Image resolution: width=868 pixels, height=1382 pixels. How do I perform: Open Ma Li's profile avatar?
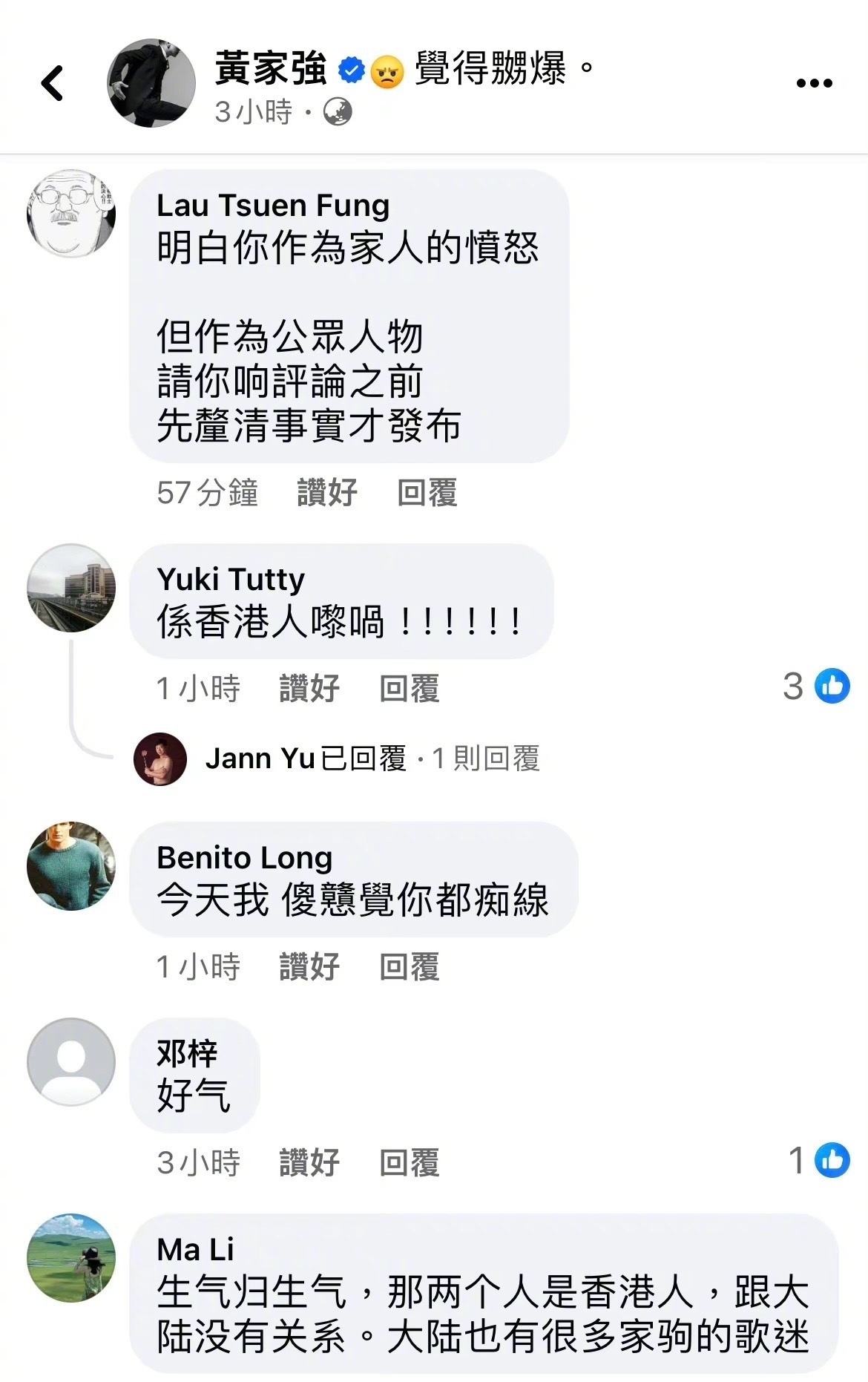coord(71,1258)
